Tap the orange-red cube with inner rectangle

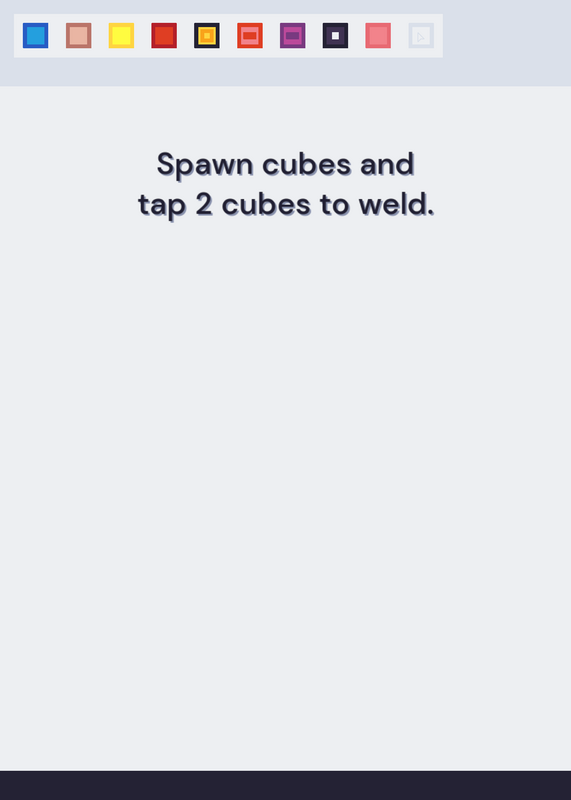pos(250,36)
